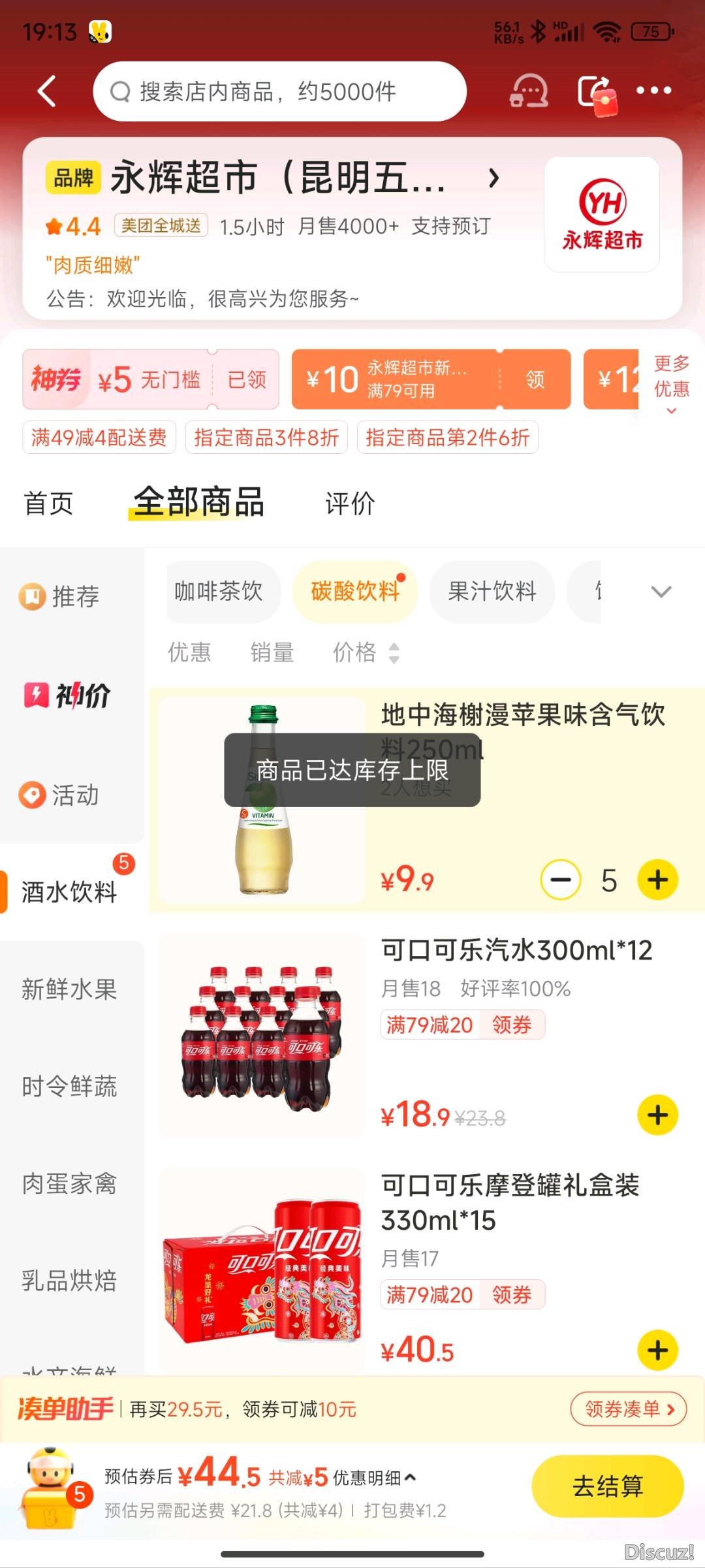The width and height of the screenshot is (705, 1568).
Task: Claim the ¥10 永辉超市 coupon
Action: (x=535, y=379)
